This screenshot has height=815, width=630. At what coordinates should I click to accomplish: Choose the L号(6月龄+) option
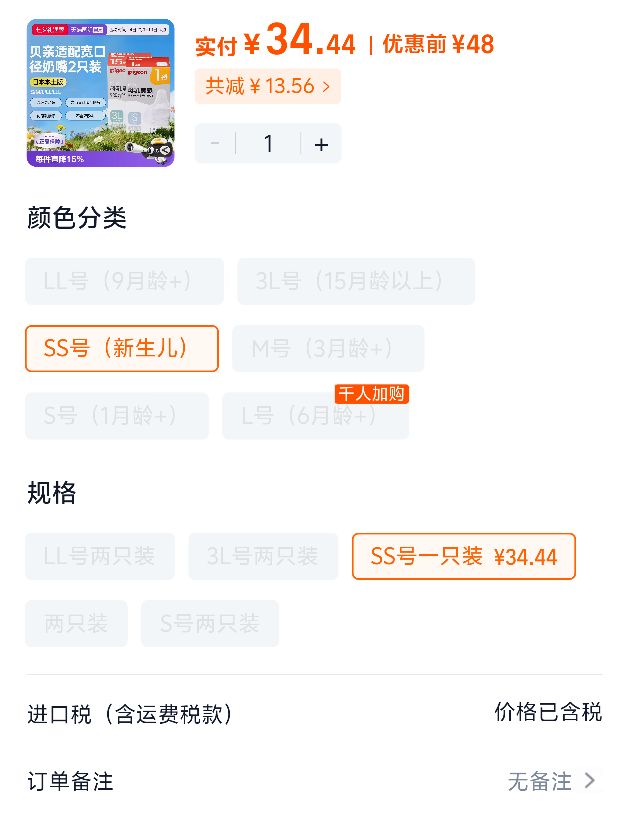pyautogui.click(x=316, y=415)
